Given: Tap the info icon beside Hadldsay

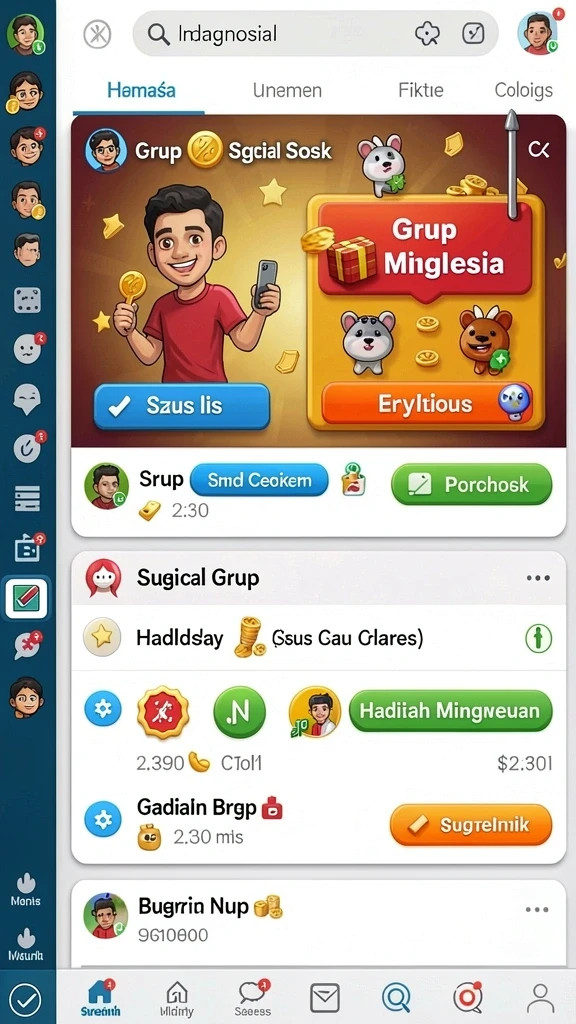Looking at the screenshot, I should tap(539, 637).
